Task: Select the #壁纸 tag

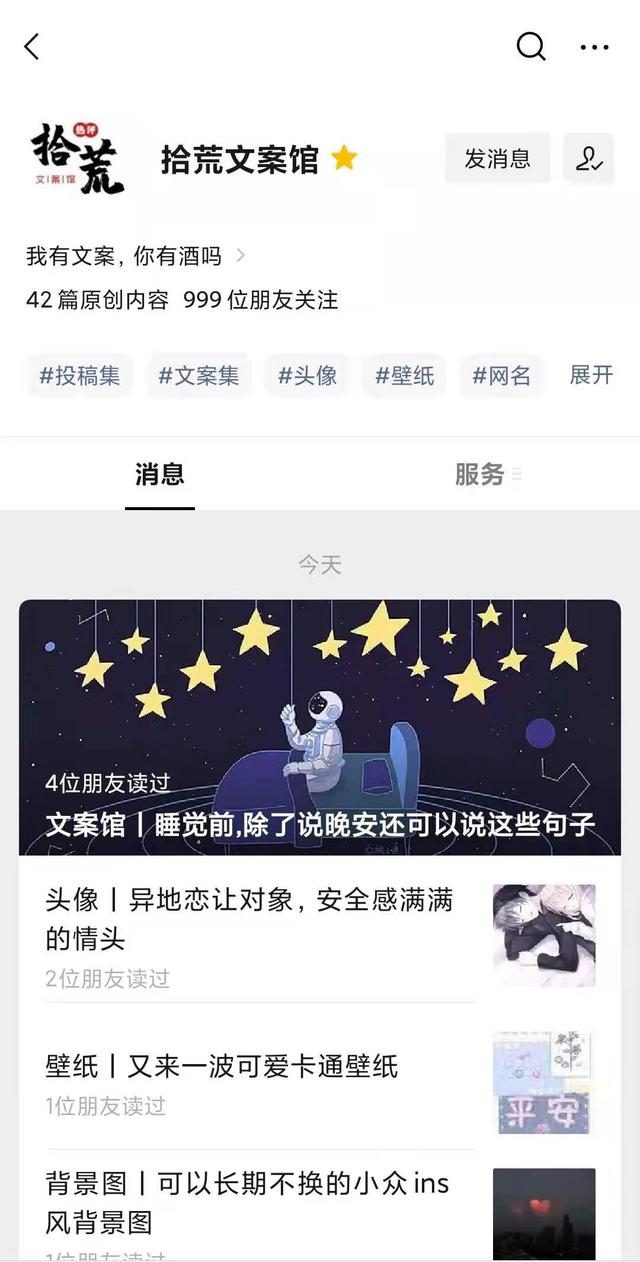Action: point(405,376)
